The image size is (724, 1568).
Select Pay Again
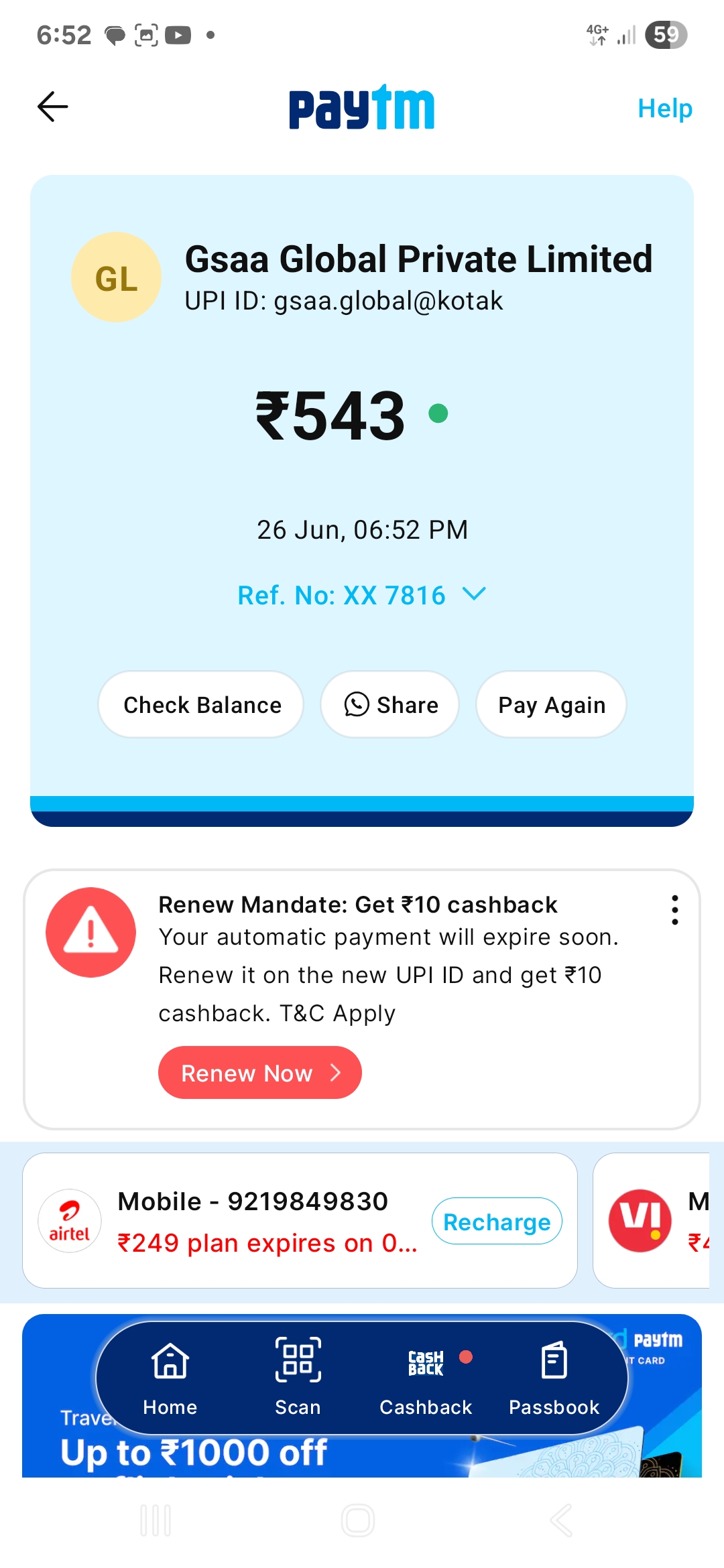point(551,705)
